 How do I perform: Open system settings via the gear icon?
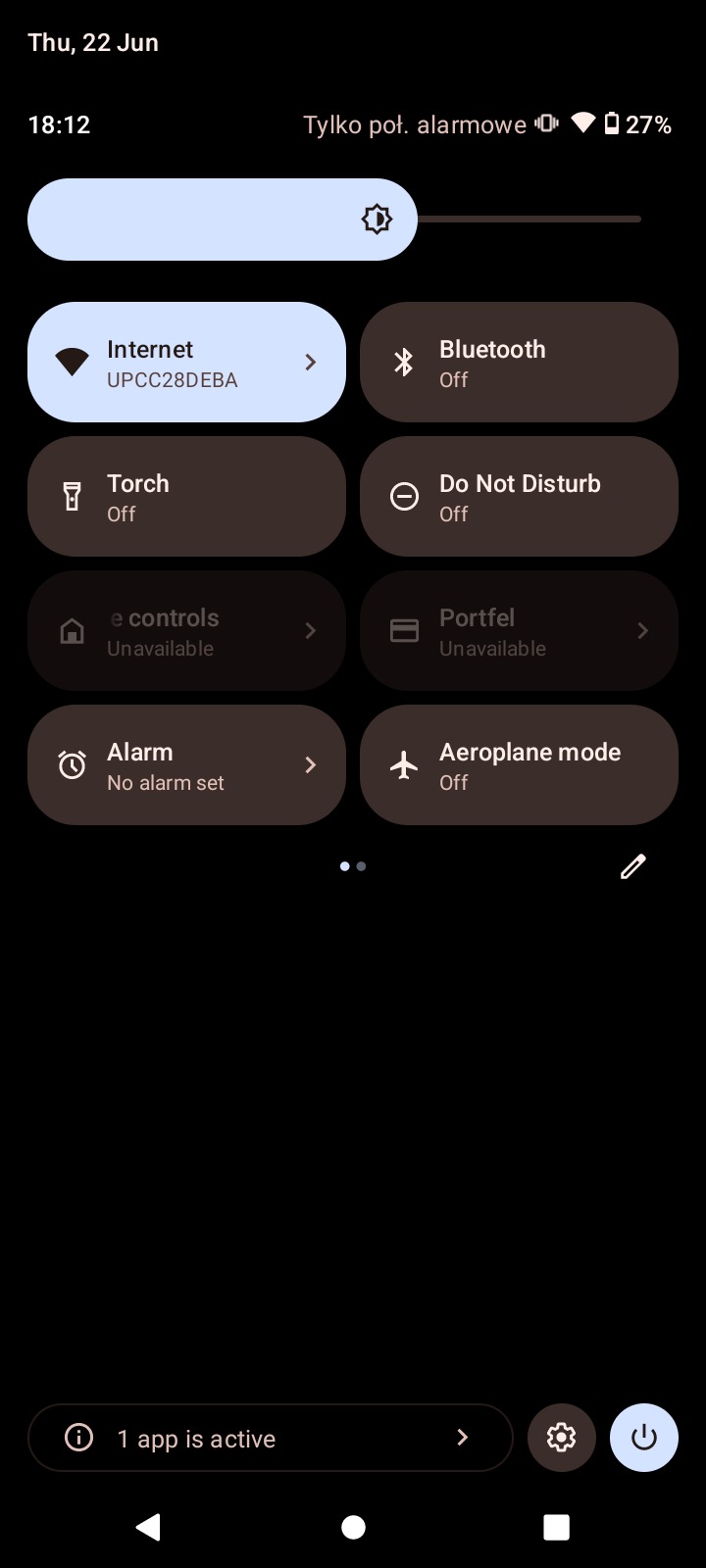562,1438
